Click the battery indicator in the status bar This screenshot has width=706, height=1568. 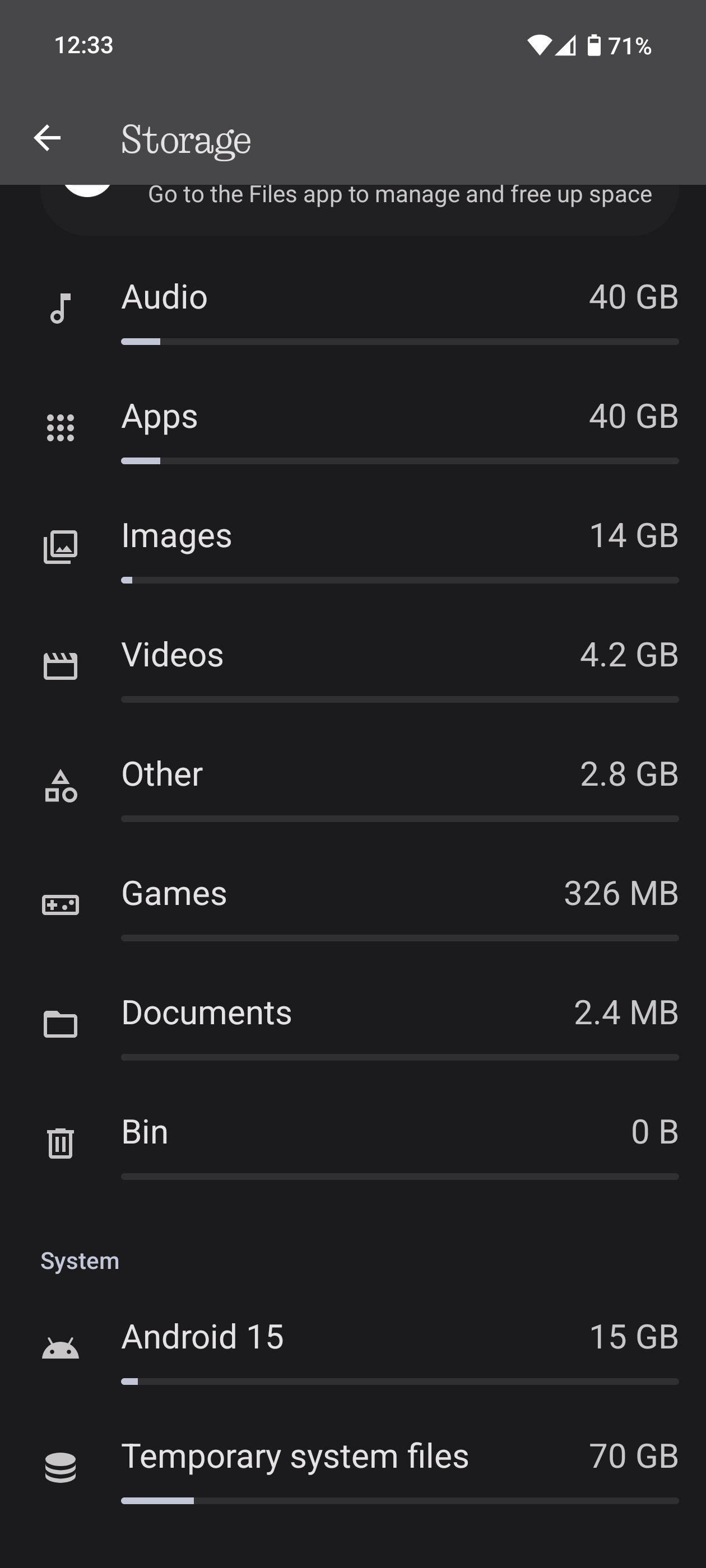coord(593,45)
